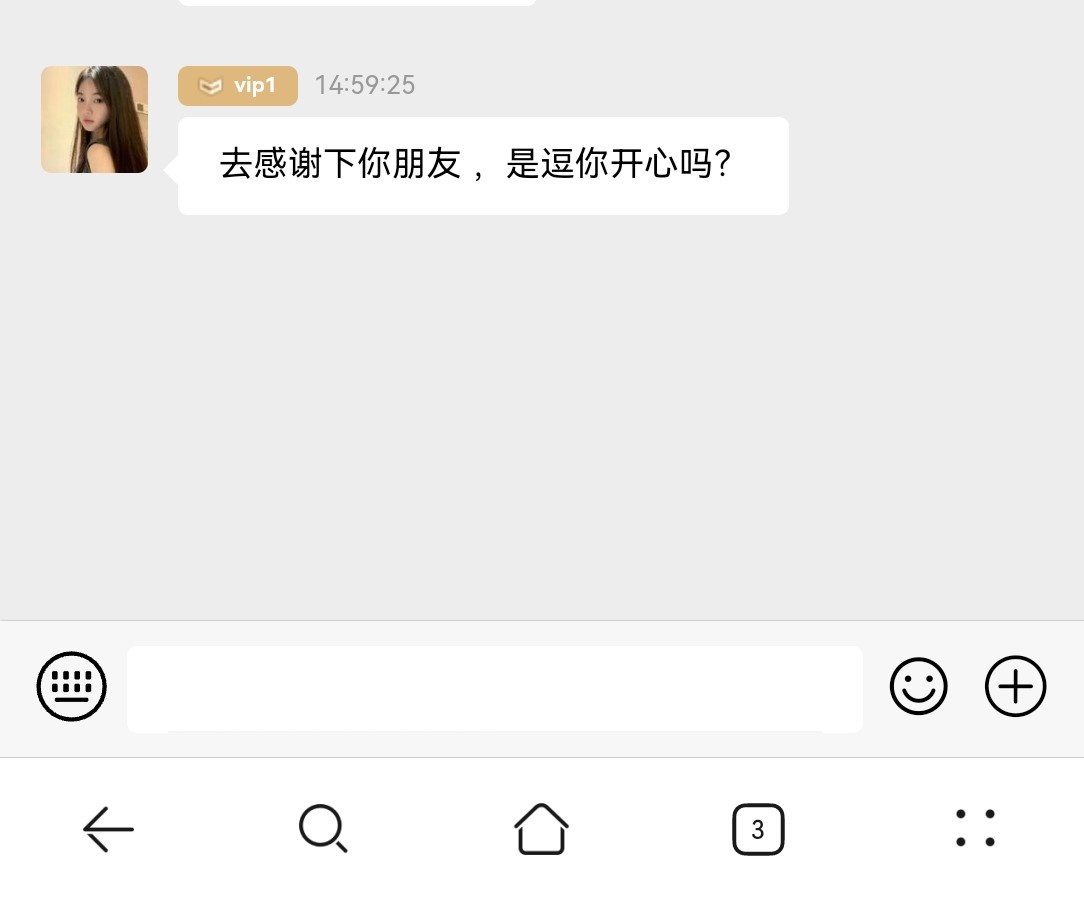Open the four-dot browser menu
Viewport: 1084px width, 900px height.
point(975,829)
